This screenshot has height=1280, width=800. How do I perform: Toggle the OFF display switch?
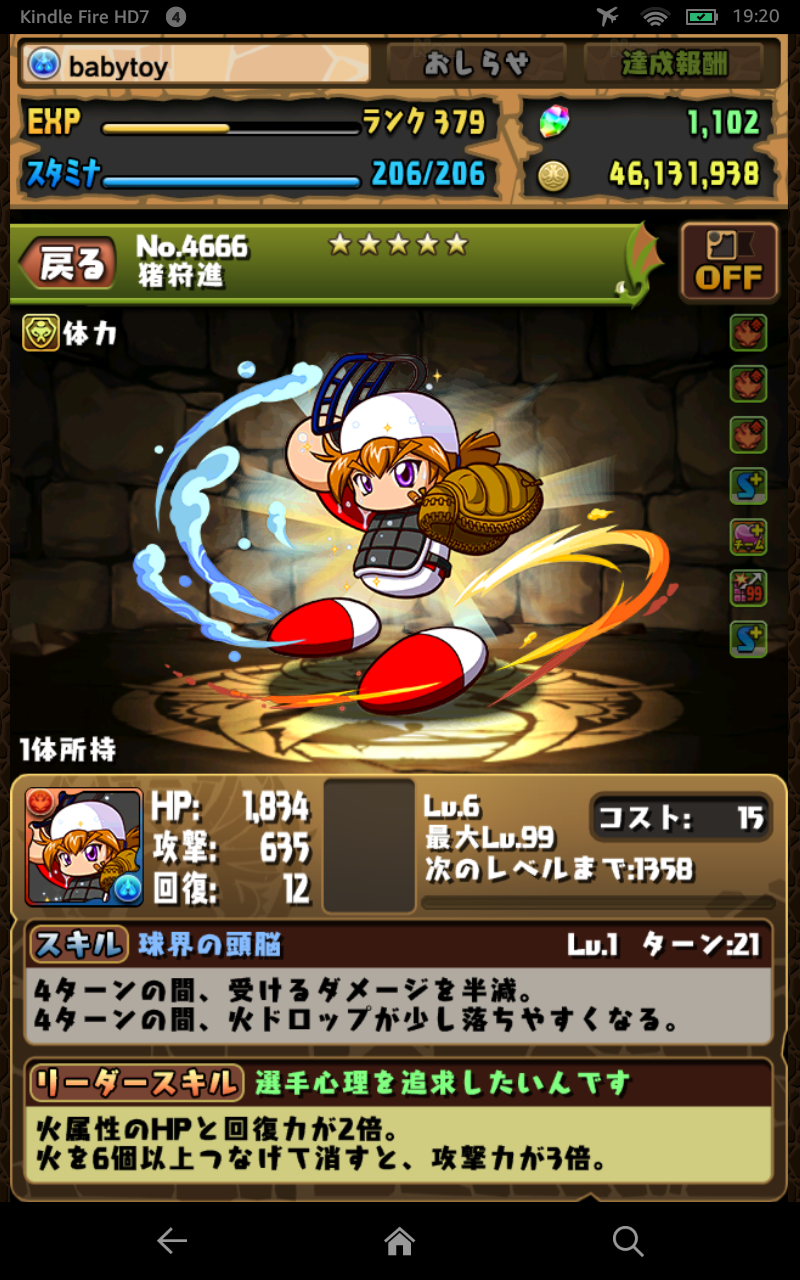point(729,262)
